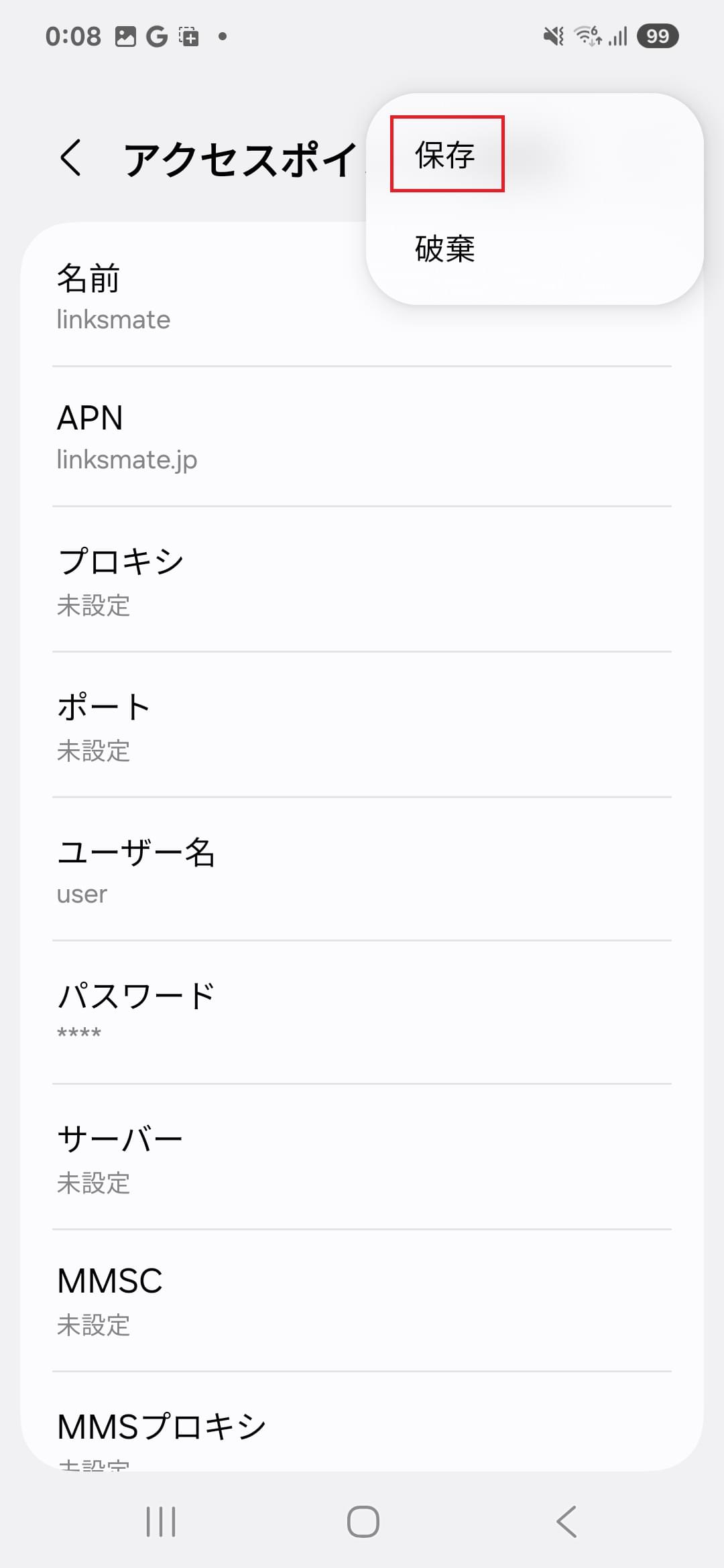Tap the Google app icon in status bar
Screen dimensions: 724x1568
pos(156,36)
